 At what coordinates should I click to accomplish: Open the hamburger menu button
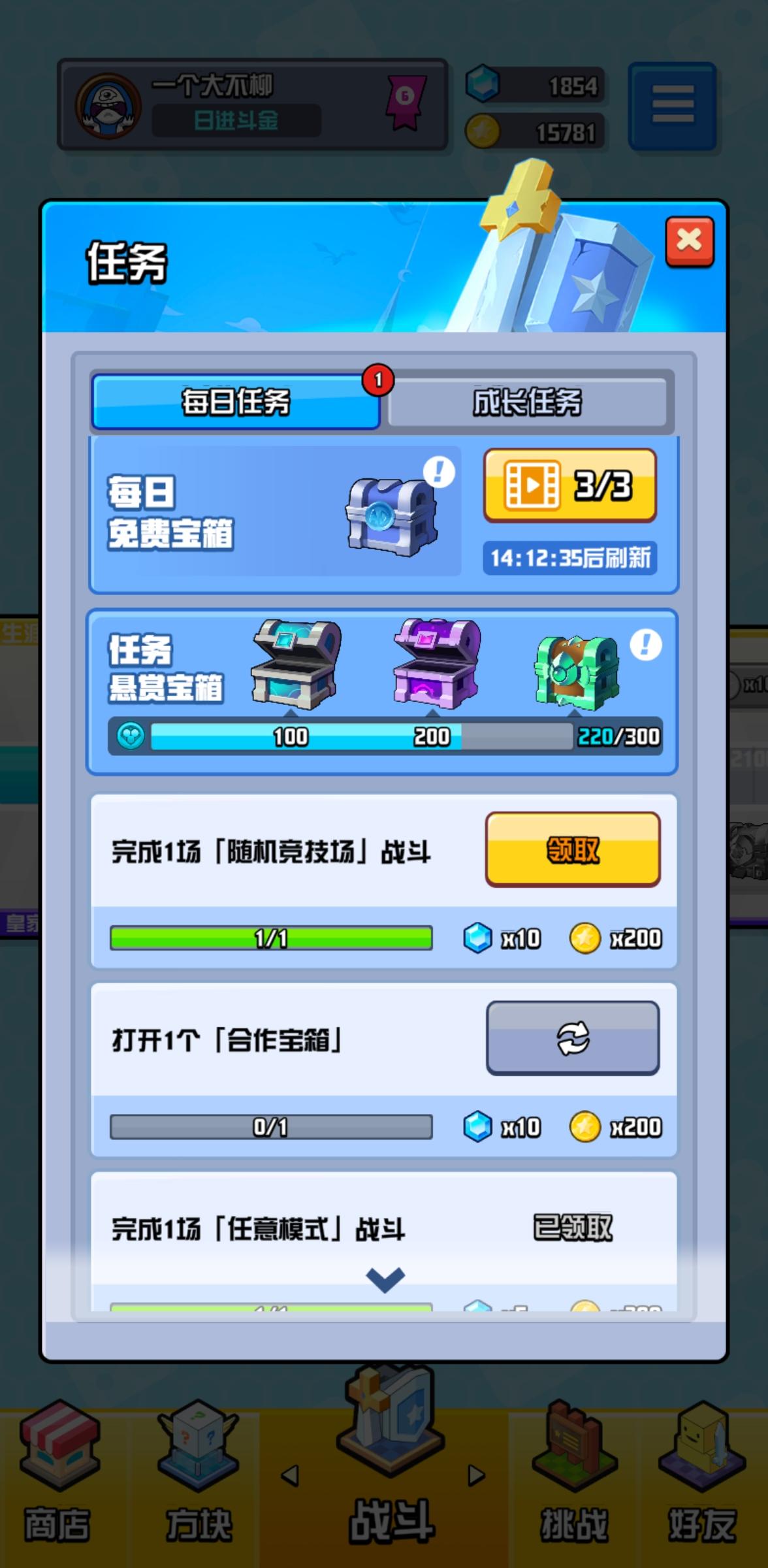(x=672, y=106)
